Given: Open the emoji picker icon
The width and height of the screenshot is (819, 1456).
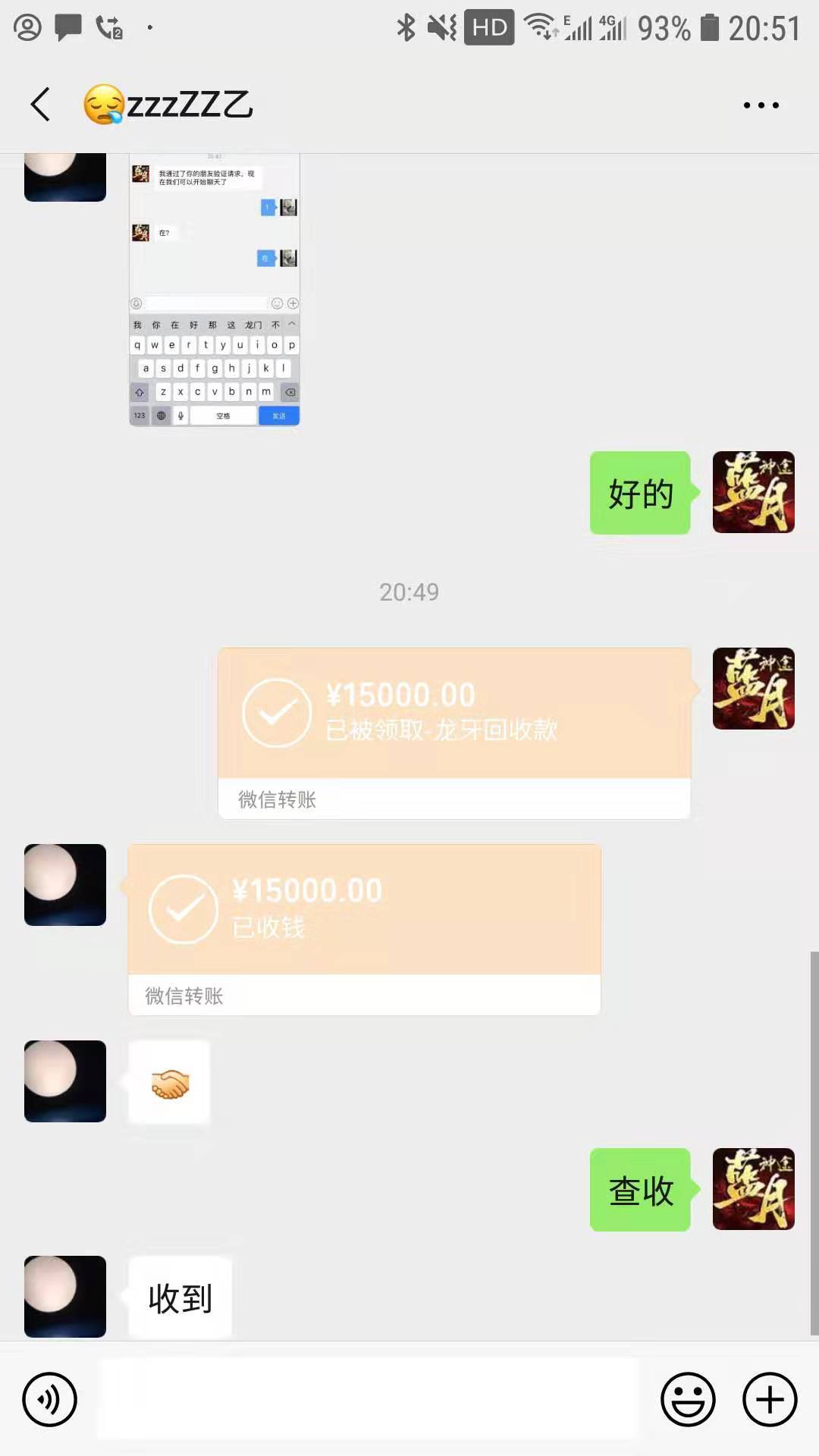Looking at the screenshot, I should coord(687,1399).
